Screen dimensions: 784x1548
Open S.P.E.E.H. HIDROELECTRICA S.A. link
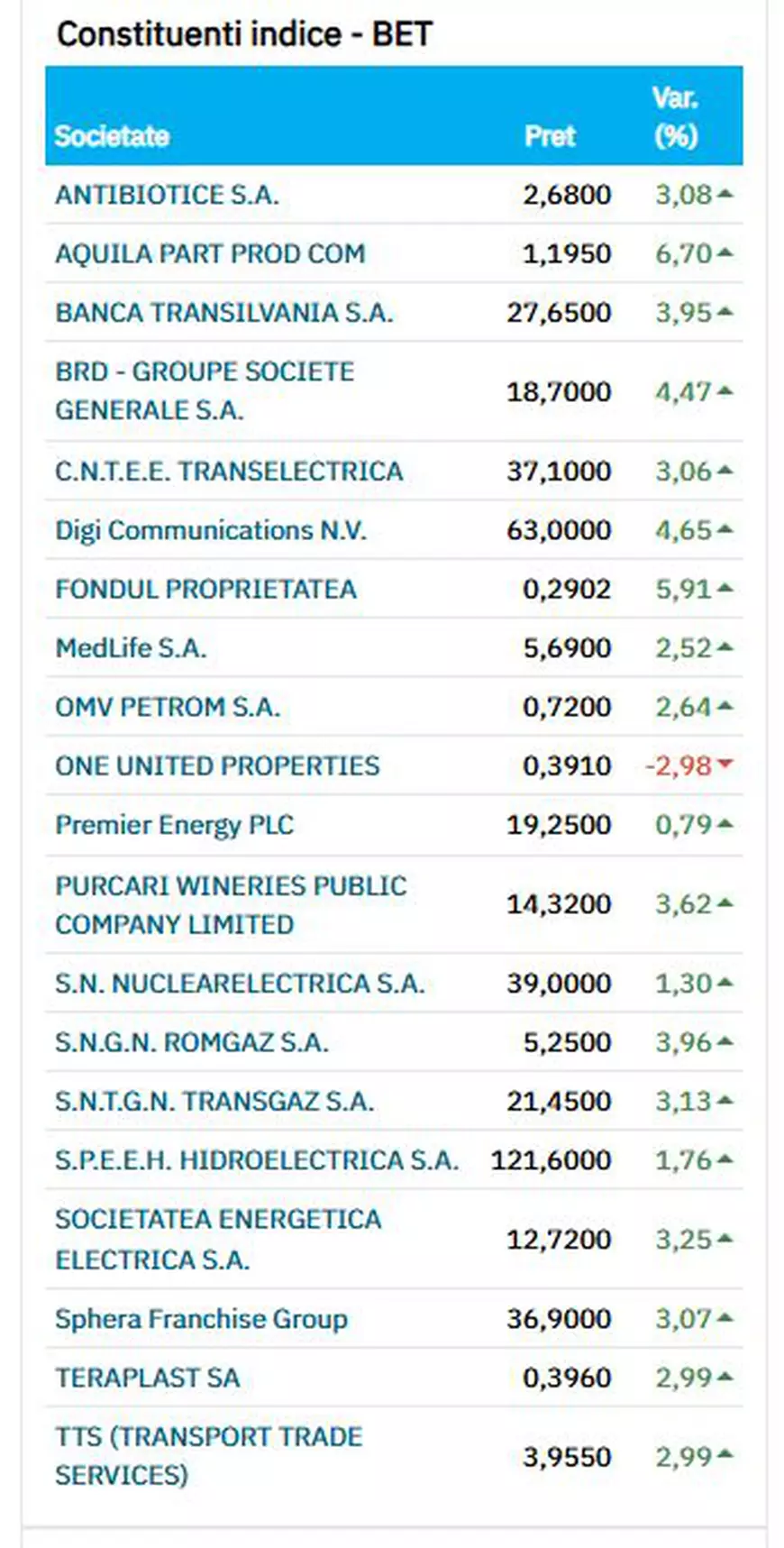256,1160
